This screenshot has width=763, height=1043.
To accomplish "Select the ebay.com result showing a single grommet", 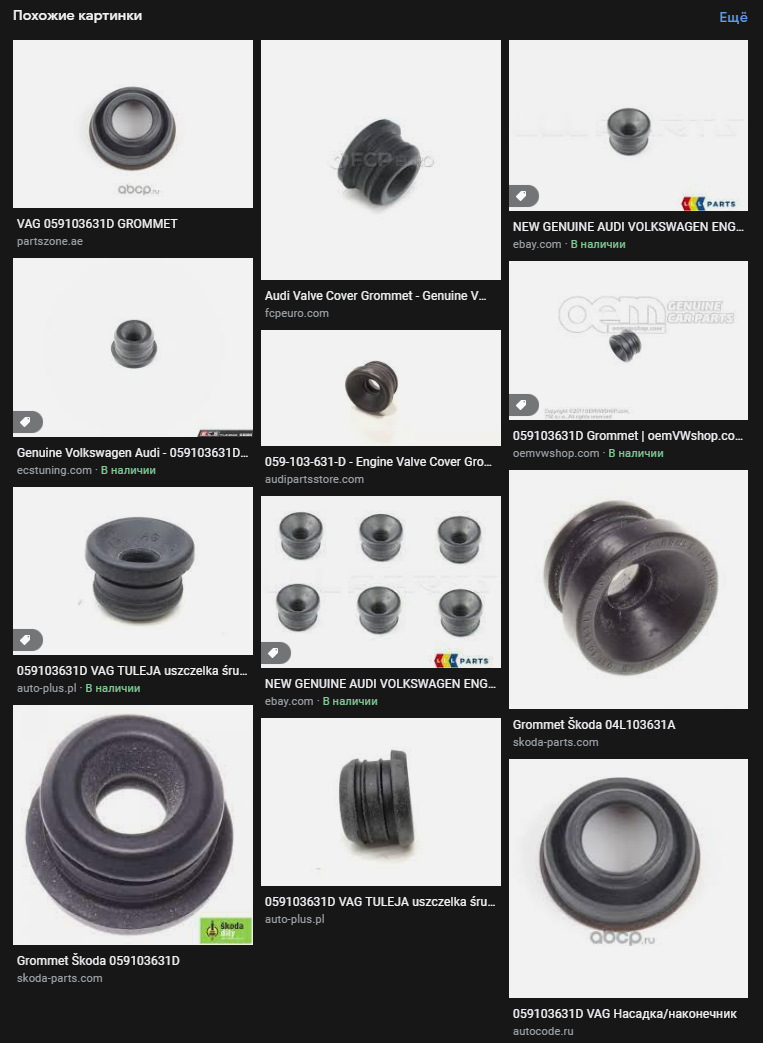I will click(x=628, y=126).
